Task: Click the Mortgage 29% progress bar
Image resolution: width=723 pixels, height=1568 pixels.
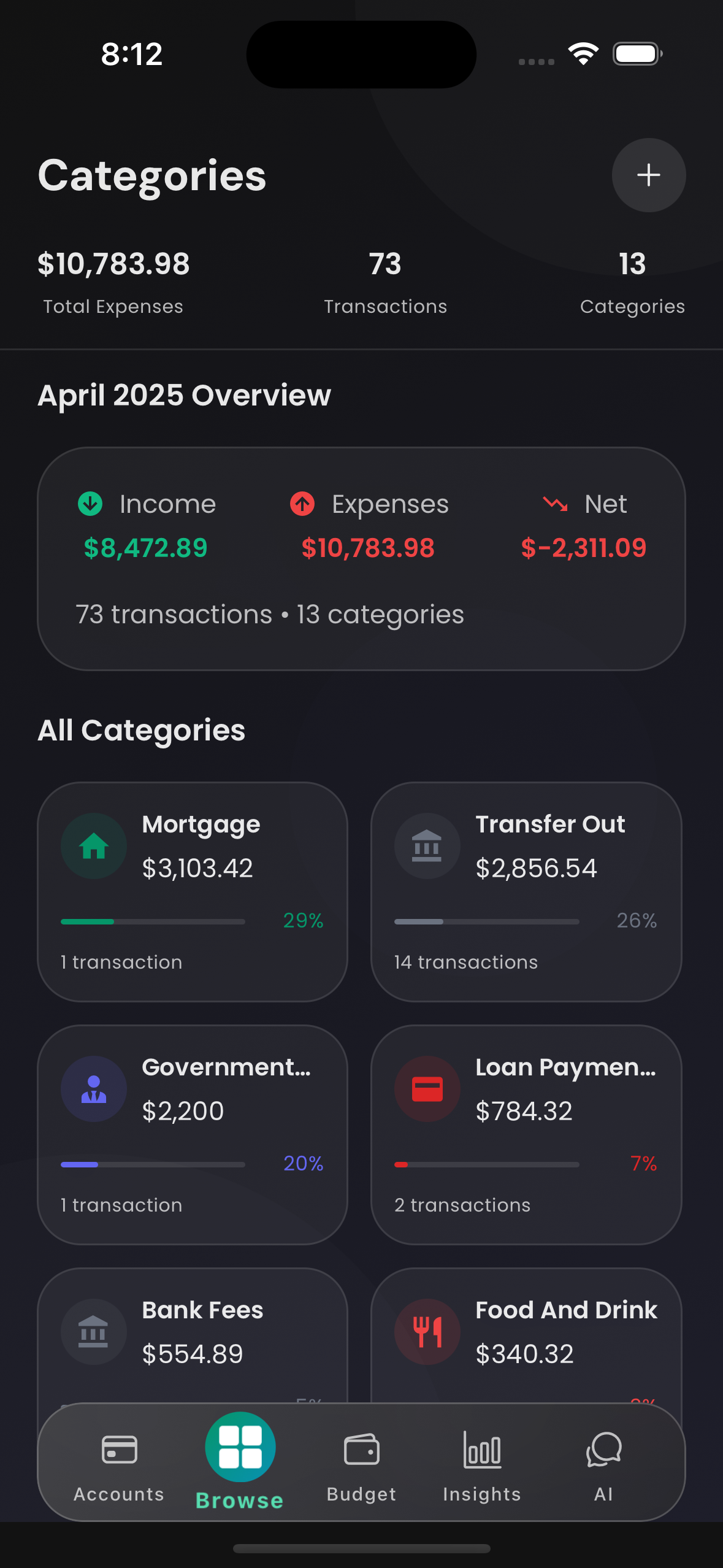Action: 152,921
